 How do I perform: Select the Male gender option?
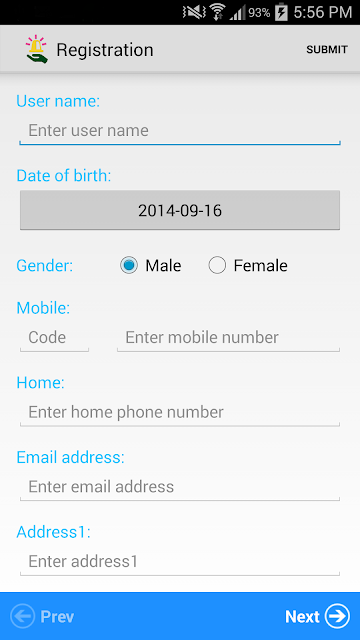pos(151,266)
